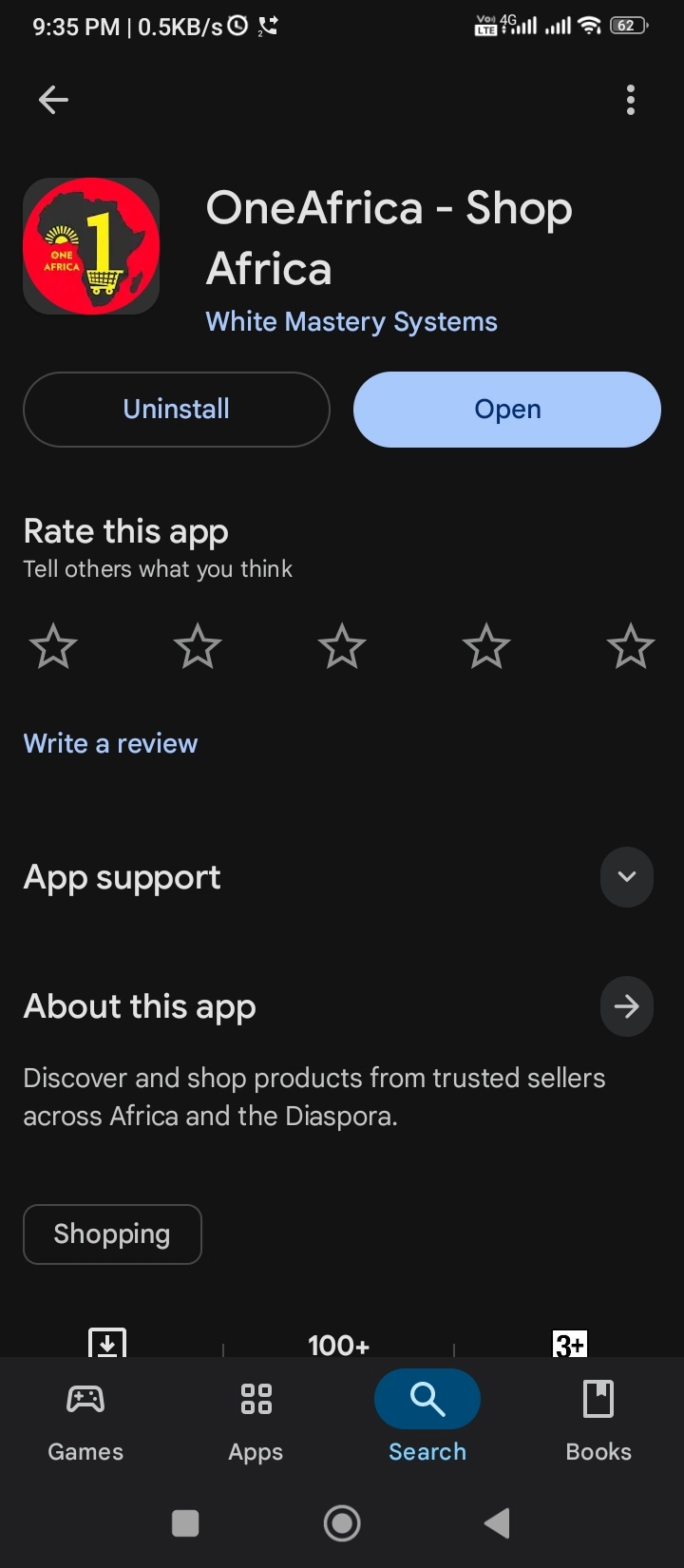684x1568 pixels.
Task: View developer White Mastery Systems
Action: pyautogui.click(x=351, y=322)
